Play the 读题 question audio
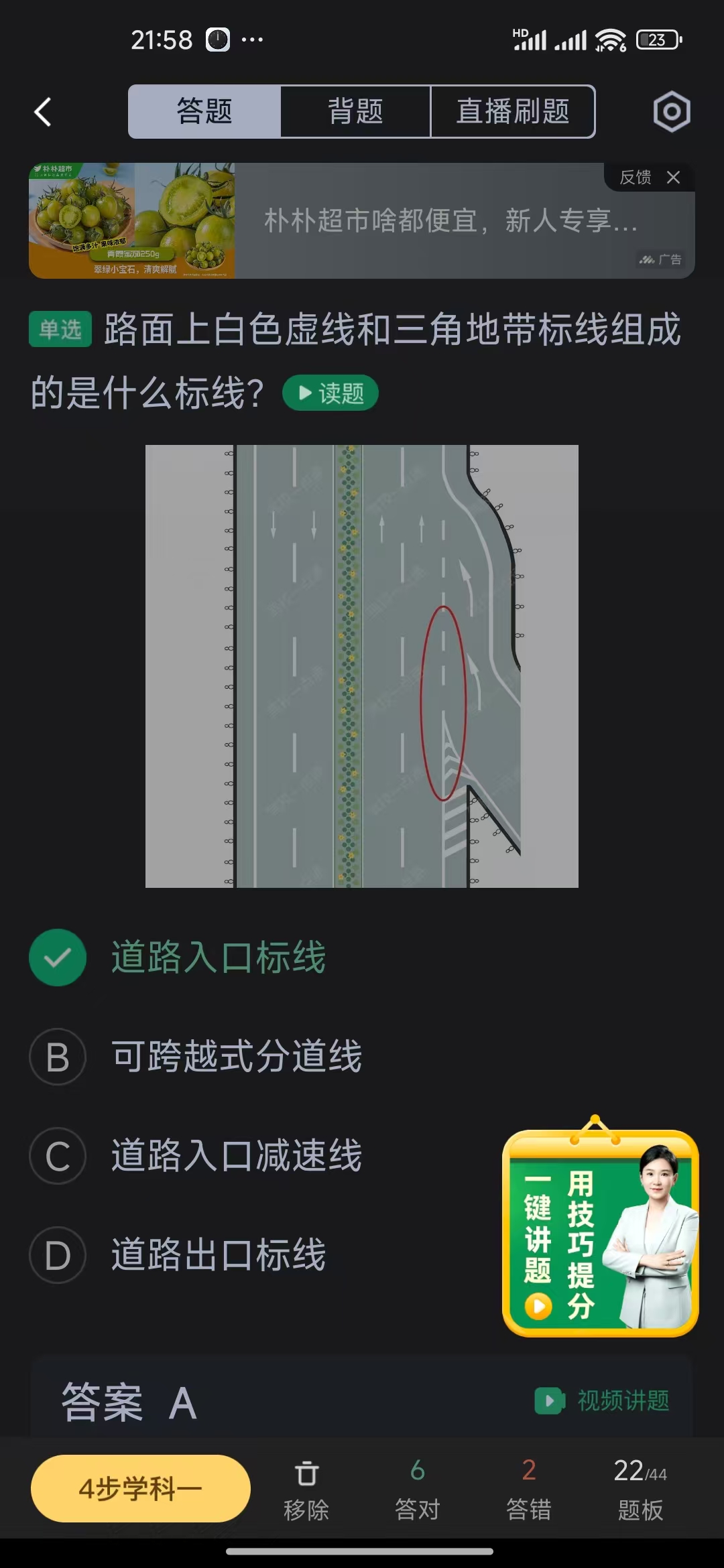 (329, 392)
